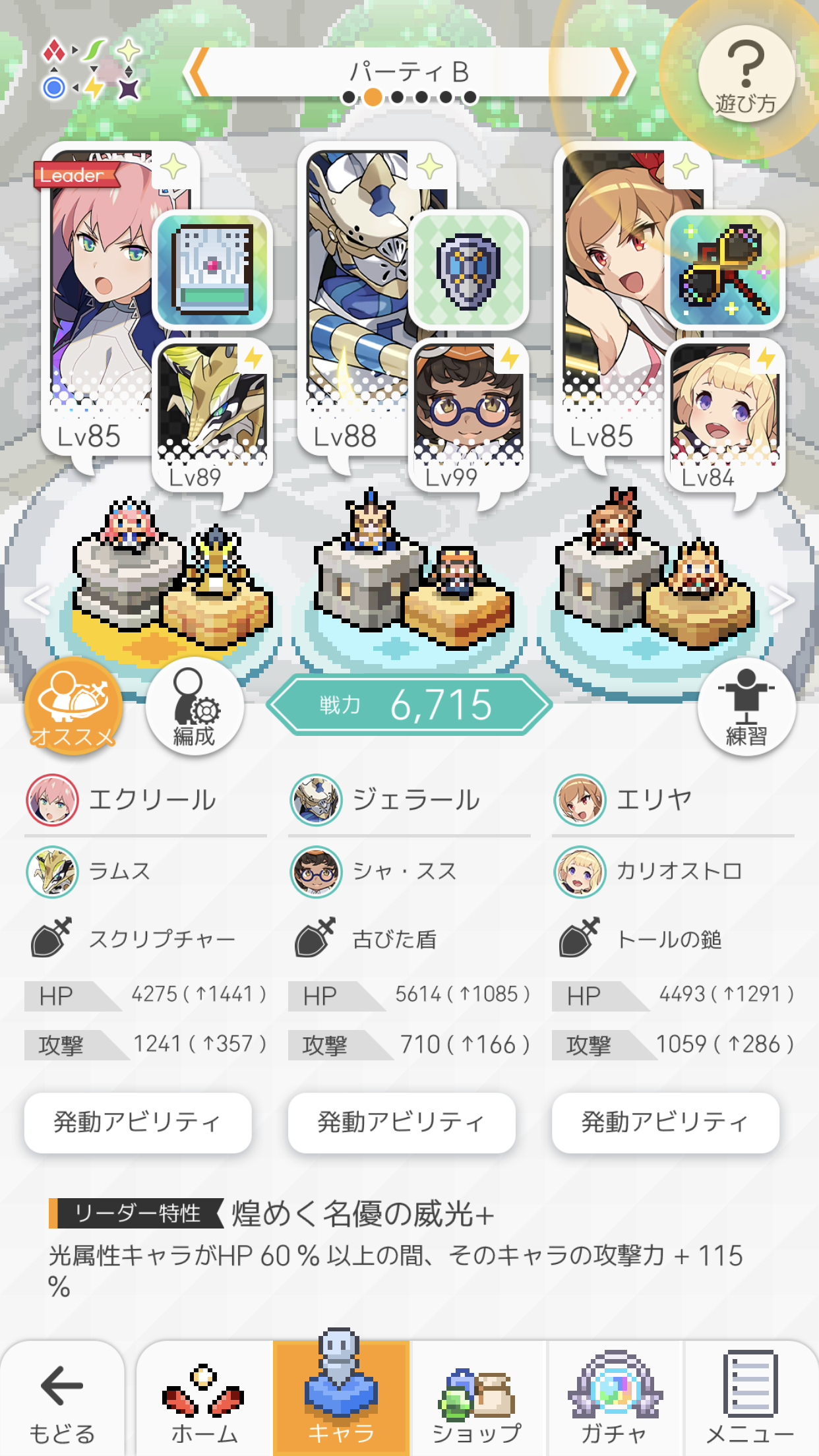
Task: Tap the オススメ recommended party icon
Action: (75, 707)
